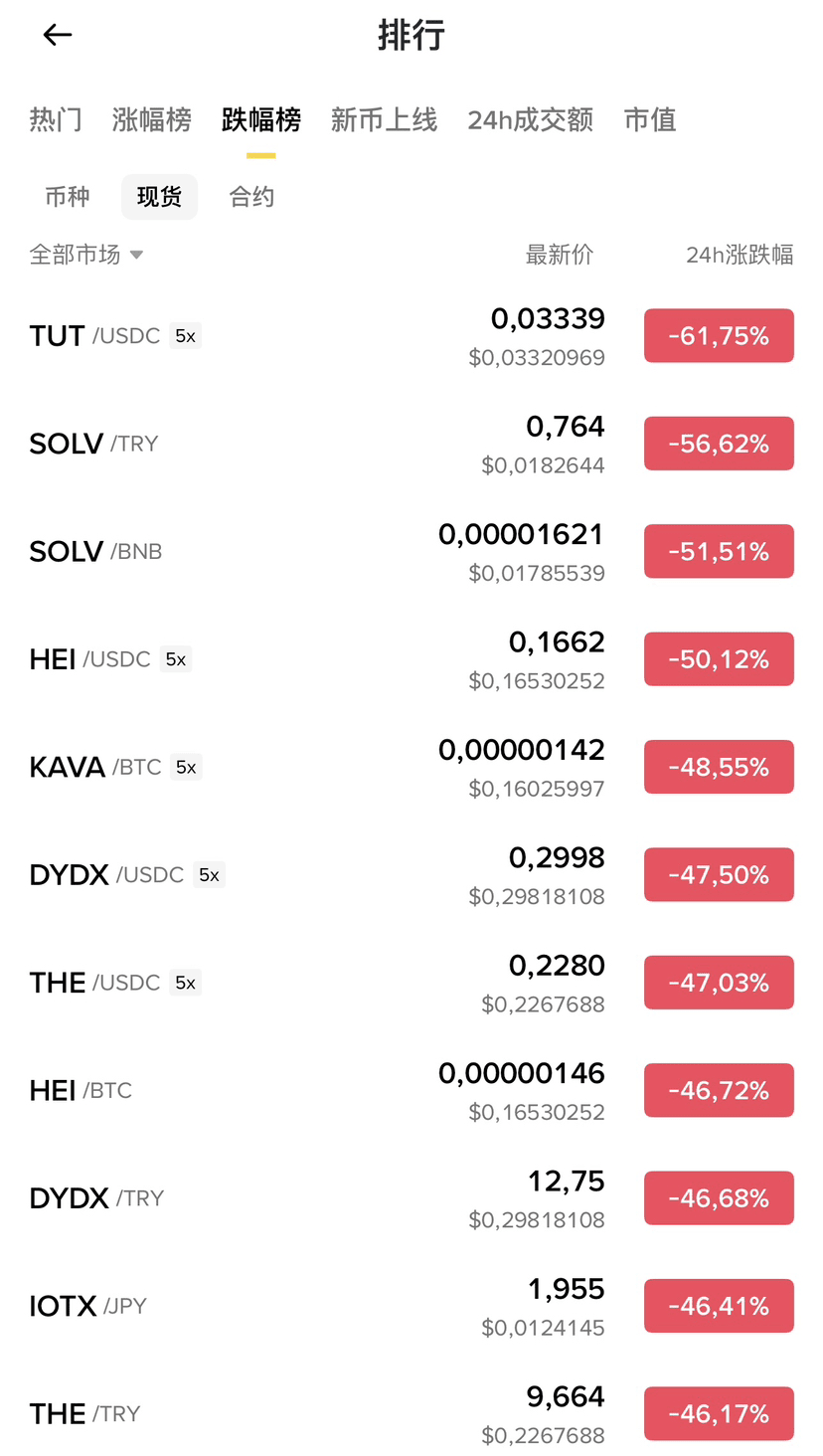This screenshot has width=823, height=1456.
Task: Expand the 全部市场 dropdown
Action: click(86, 255)
